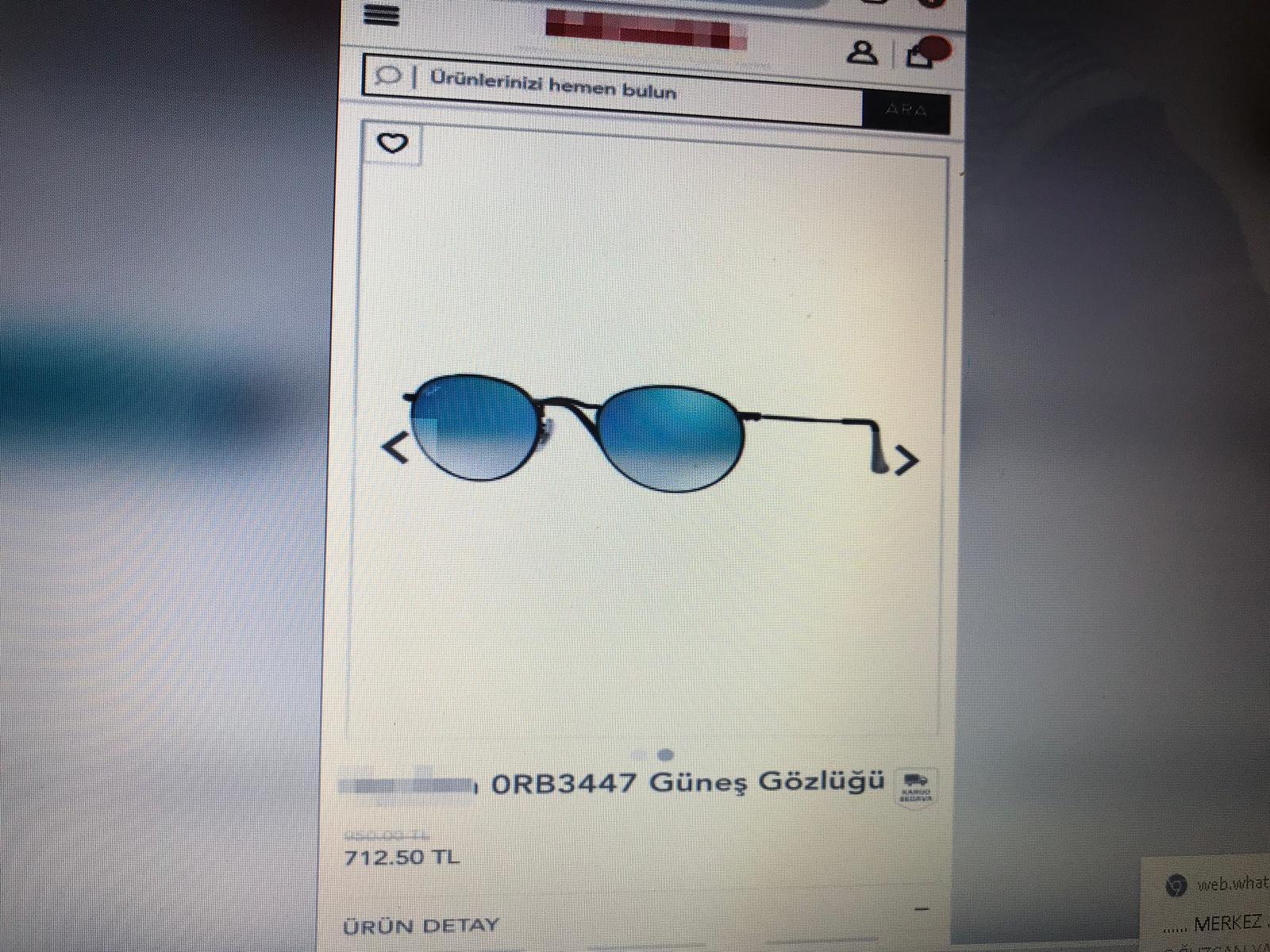Viewport: 1270px width, 952px height.
Task: Show the next product image
Action: tap(906, 459)
